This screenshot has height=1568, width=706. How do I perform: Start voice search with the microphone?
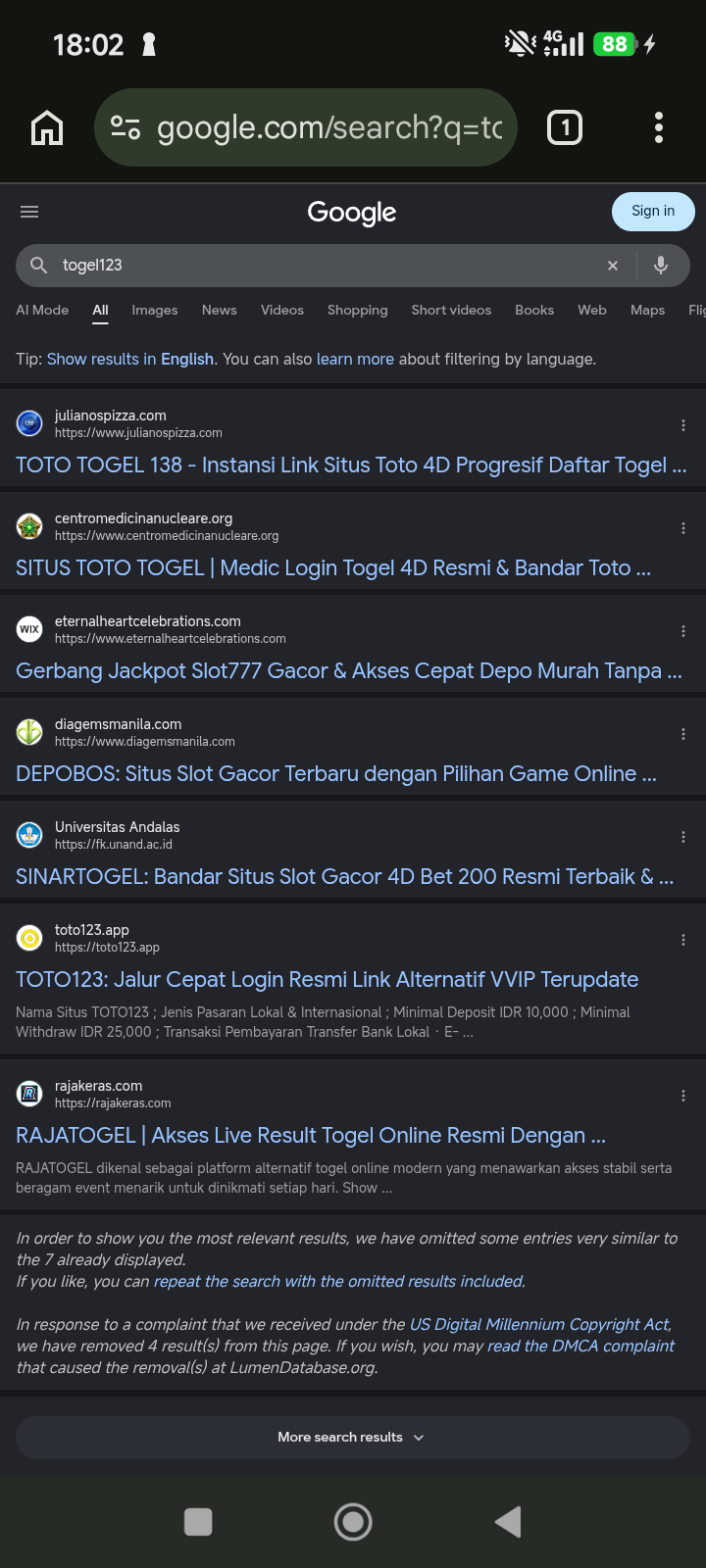coord(661,266)
